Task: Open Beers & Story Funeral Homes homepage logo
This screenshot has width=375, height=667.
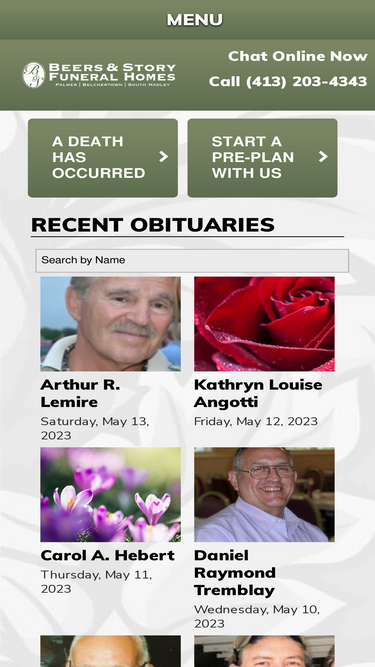Action: [99, 75]
